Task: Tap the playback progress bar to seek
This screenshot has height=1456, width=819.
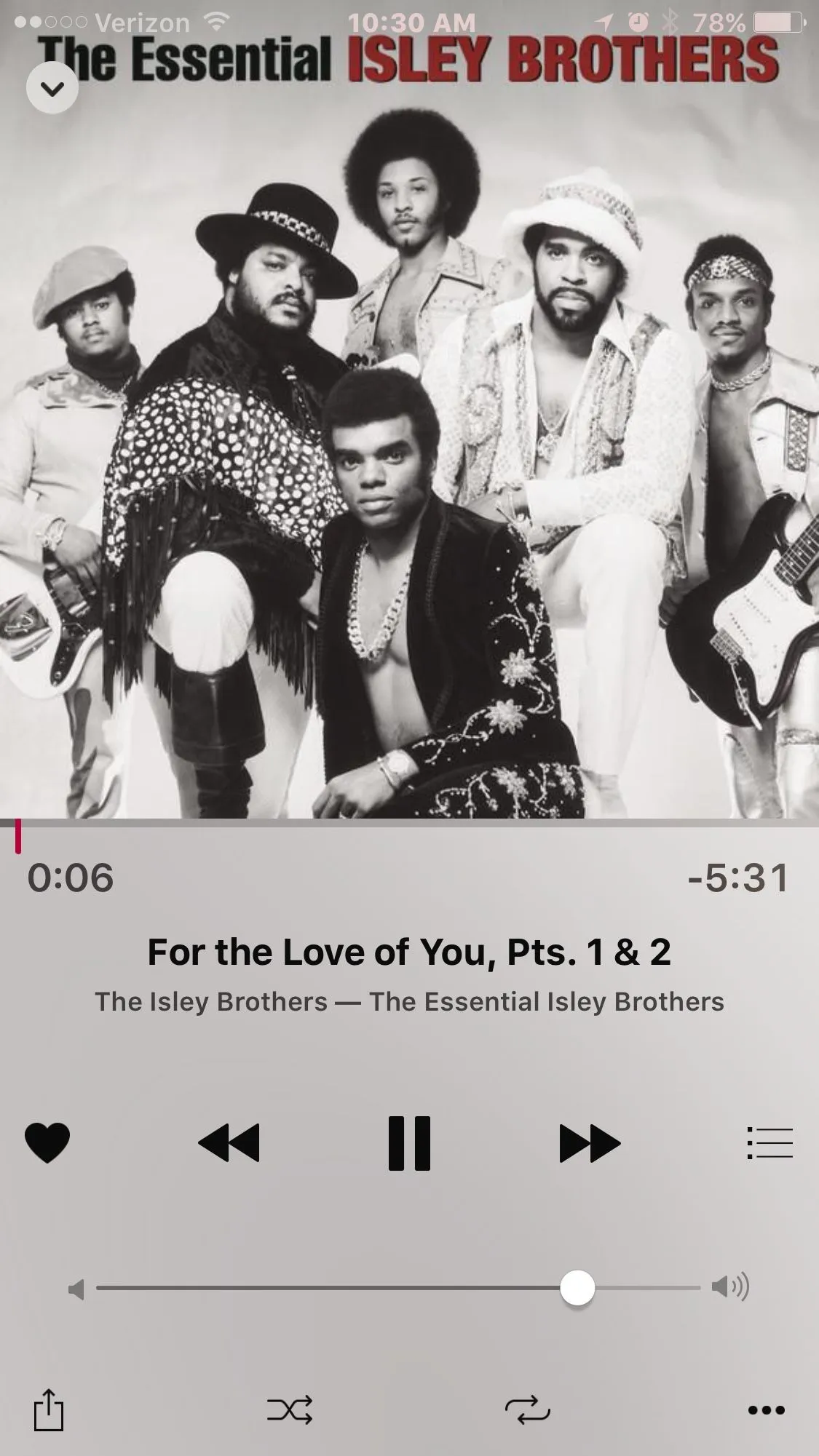Action: coord(409,824)
